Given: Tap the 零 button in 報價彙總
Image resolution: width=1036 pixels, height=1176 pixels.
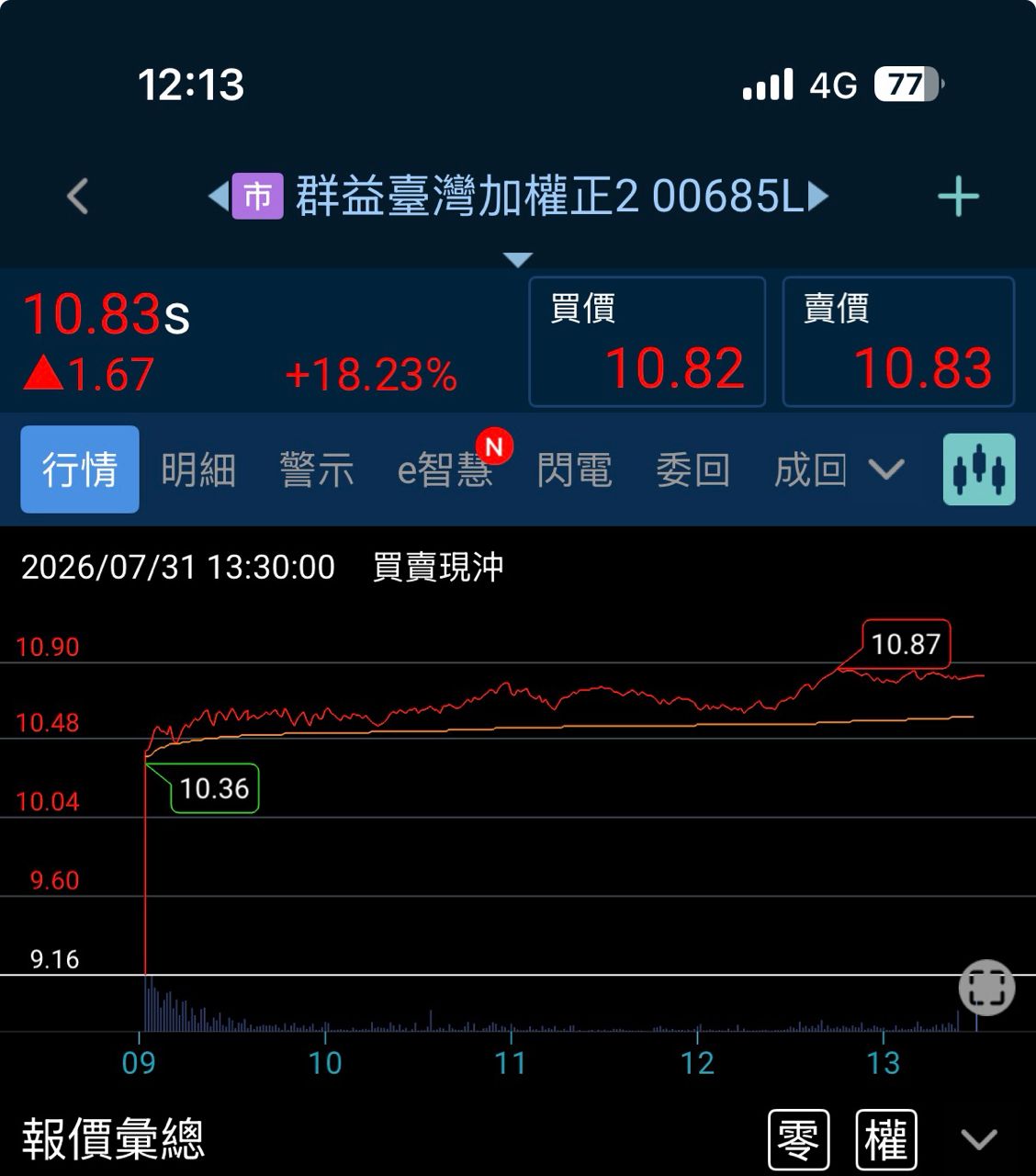Looking at the screenshot, I should pyautogui.click(x=798, y=1140).
